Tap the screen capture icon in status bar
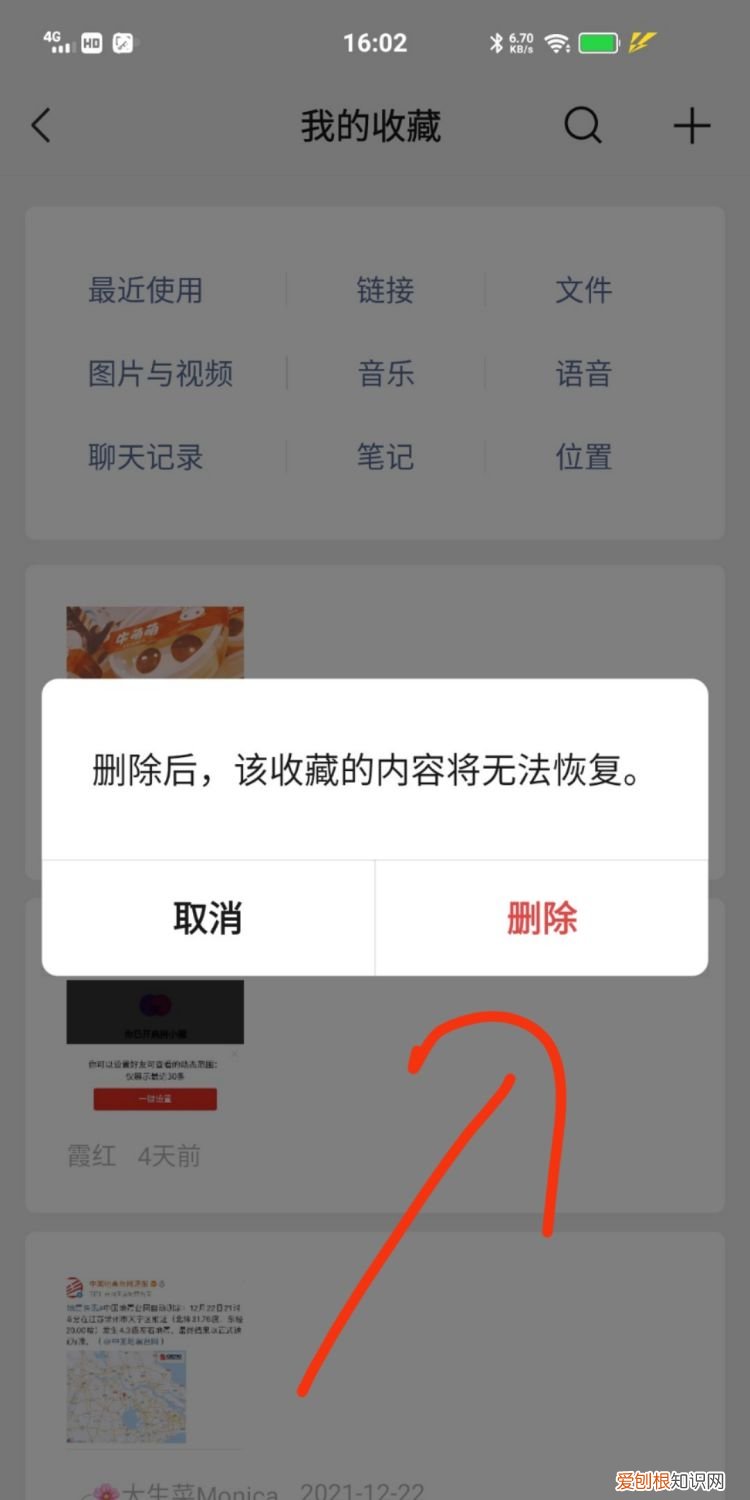The height and width of the screenshot is (1500, 750). tap(122, 42)
